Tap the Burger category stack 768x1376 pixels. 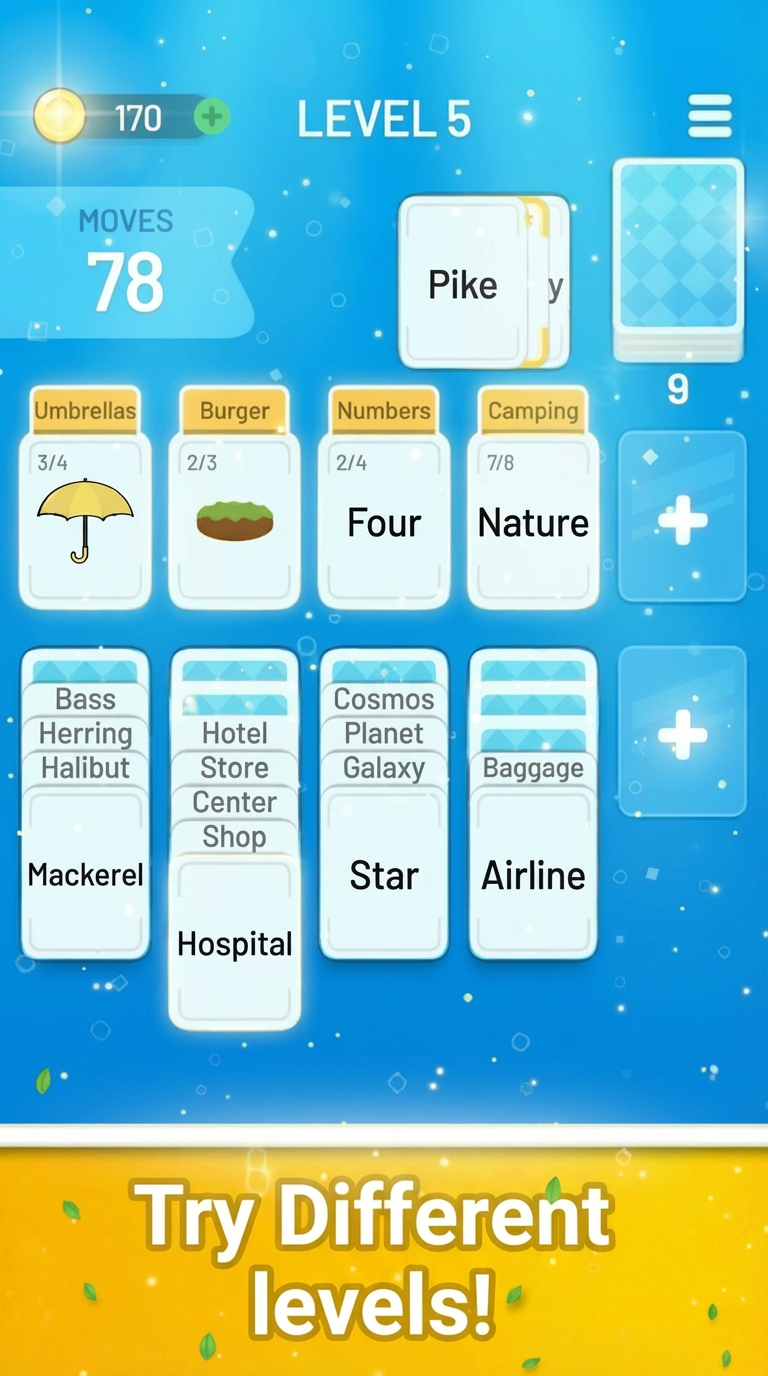tap(234, 498)
